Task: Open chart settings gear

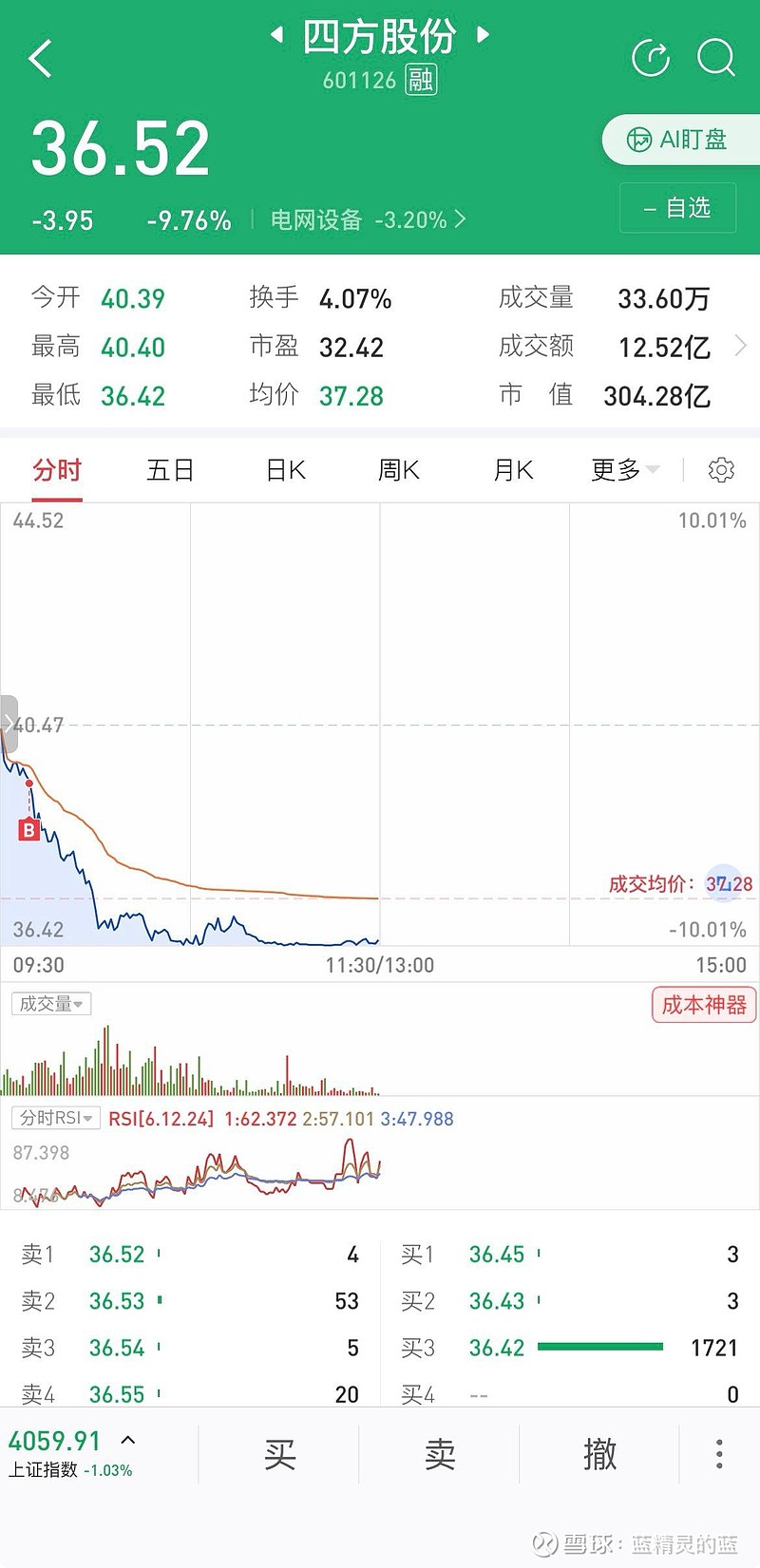Action: 721,470
